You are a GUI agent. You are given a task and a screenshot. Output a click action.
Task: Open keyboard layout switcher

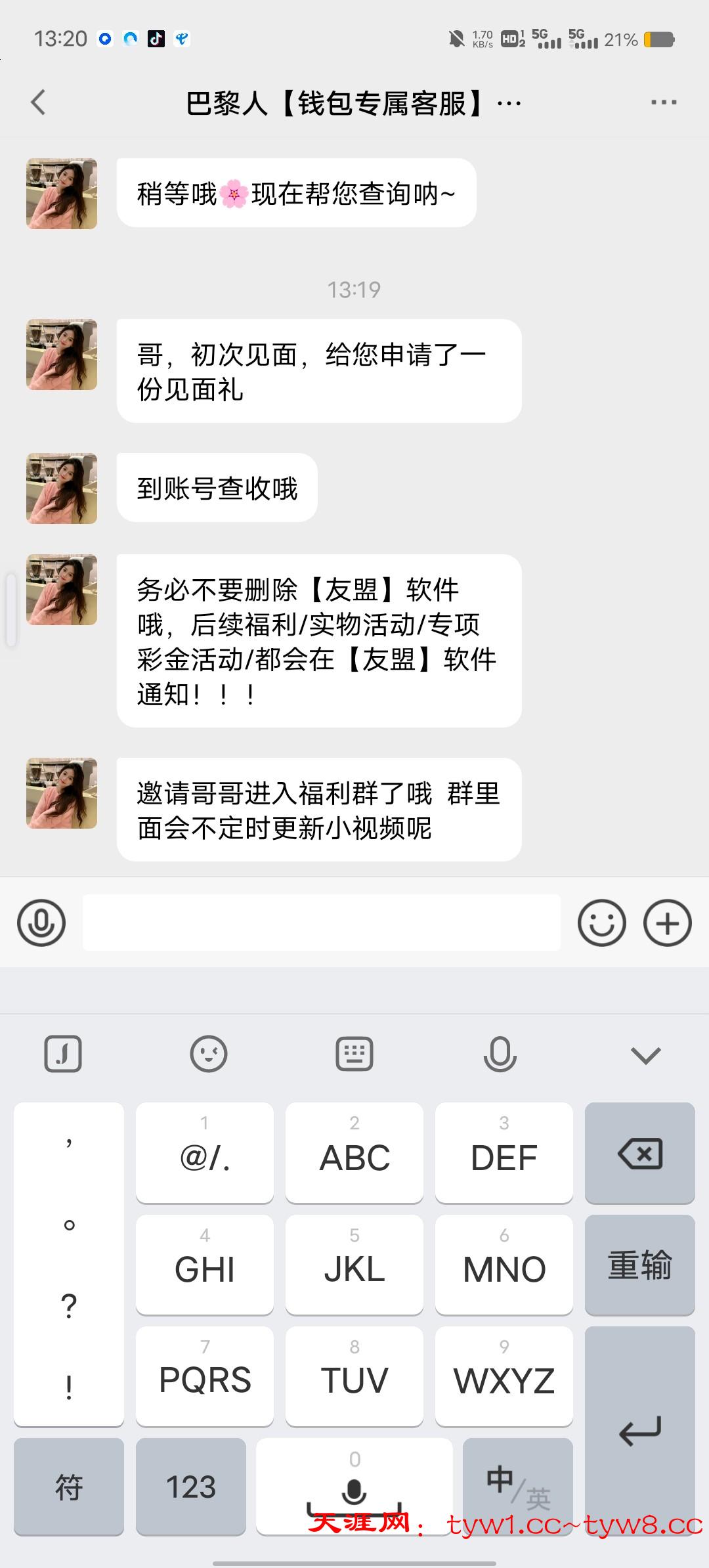pos(354,1055)
